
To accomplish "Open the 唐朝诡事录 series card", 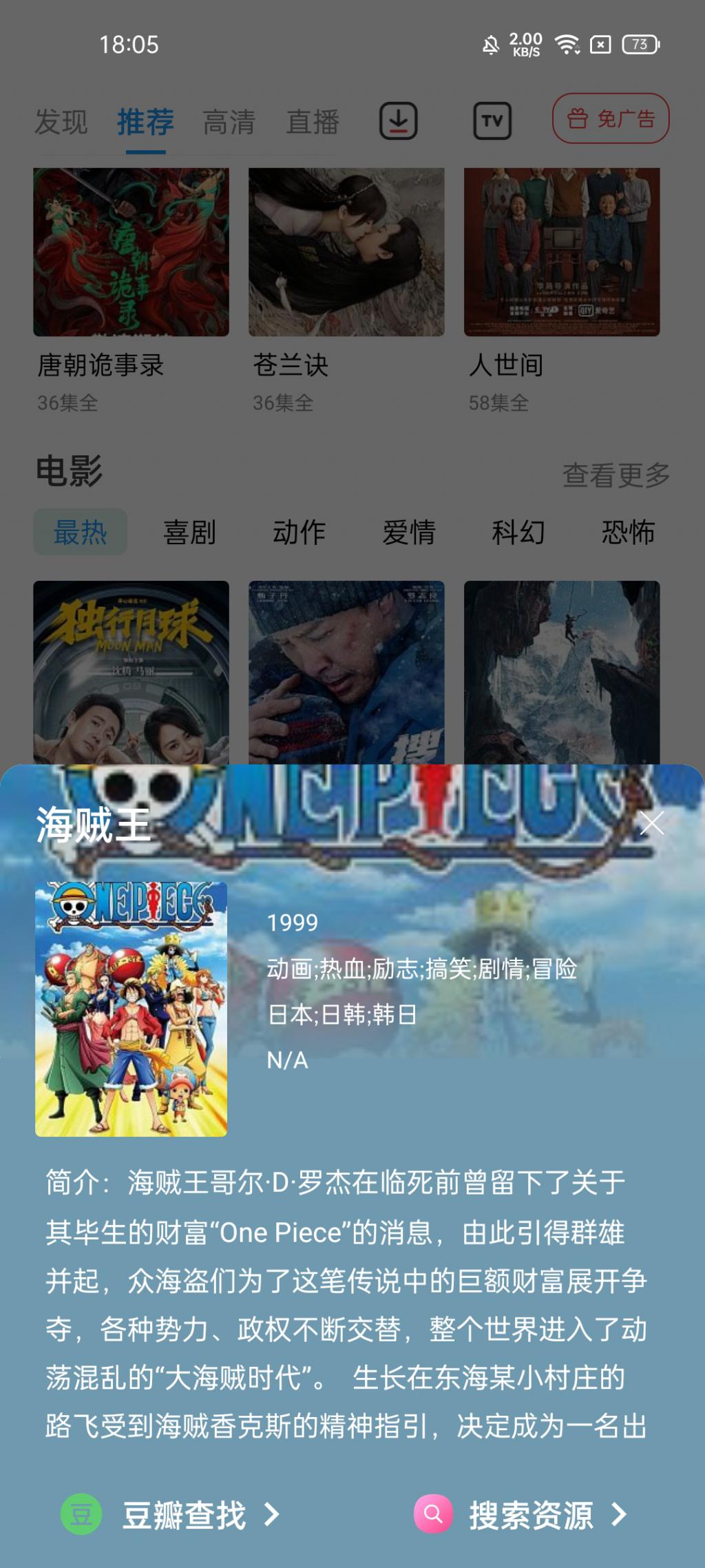I will point(131,252).
